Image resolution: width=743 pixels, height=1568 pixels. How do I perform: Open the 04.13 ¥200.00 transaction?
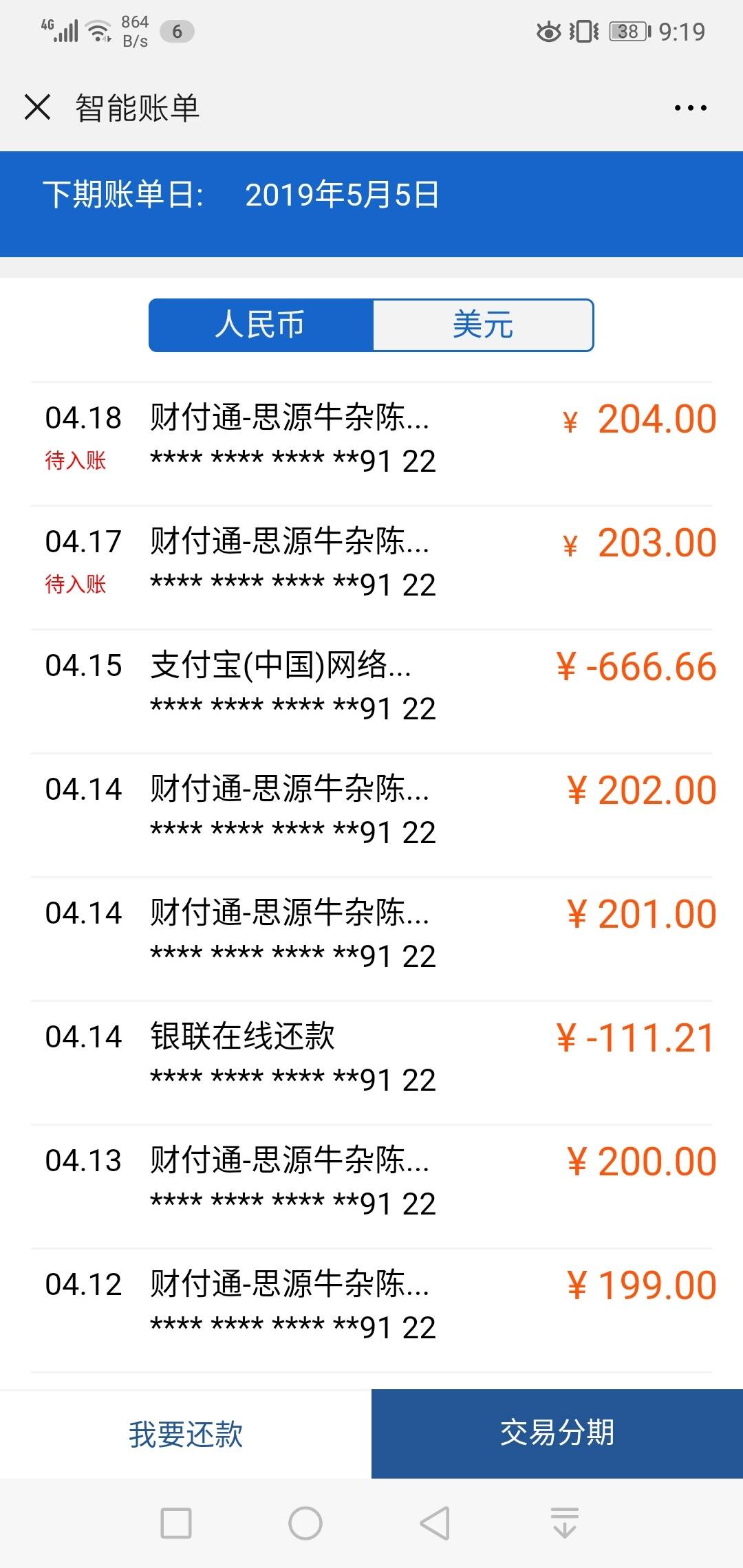pyautogui.click(x=371, y=1187)
